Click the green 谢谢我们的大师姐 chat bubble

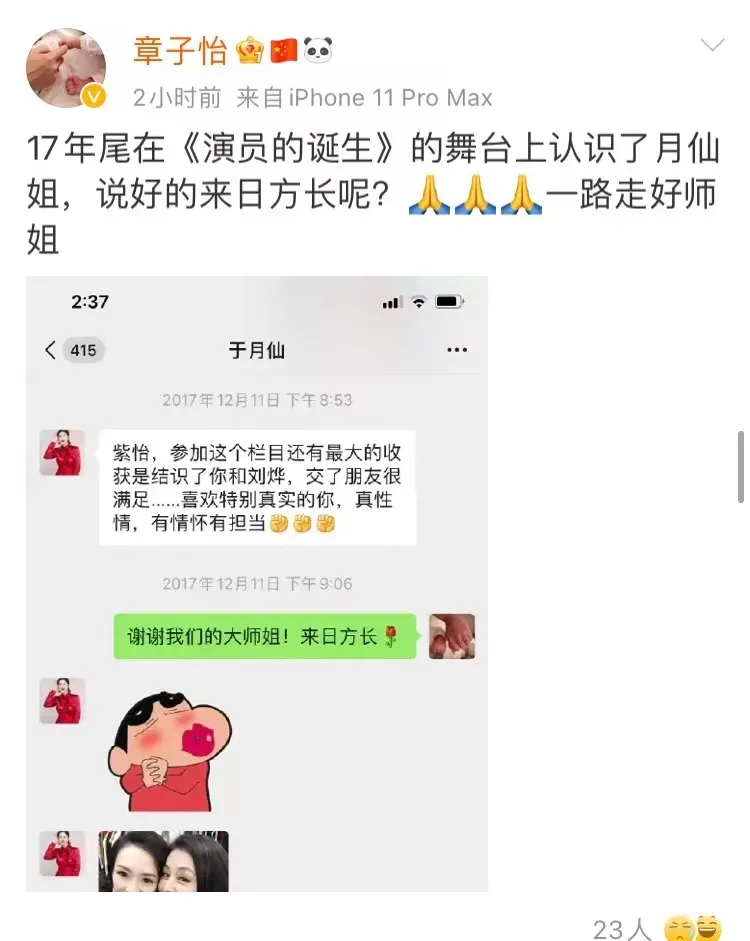click(x=264, y=636)
